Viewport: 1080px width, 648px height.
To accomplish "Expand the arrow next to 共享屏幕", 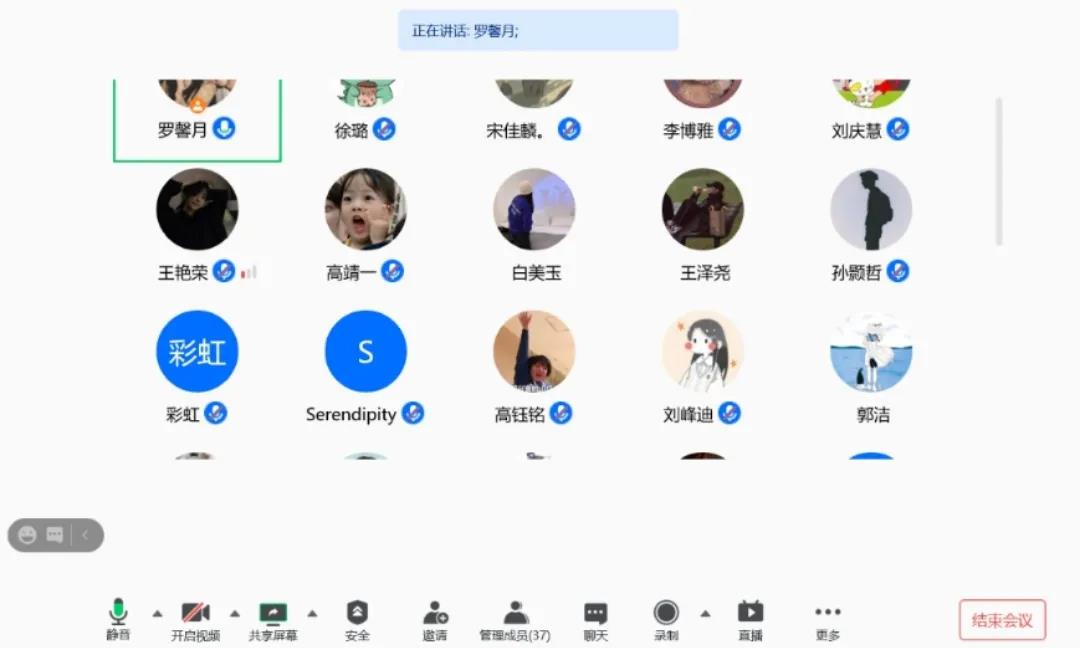I will tap(312, 613).
